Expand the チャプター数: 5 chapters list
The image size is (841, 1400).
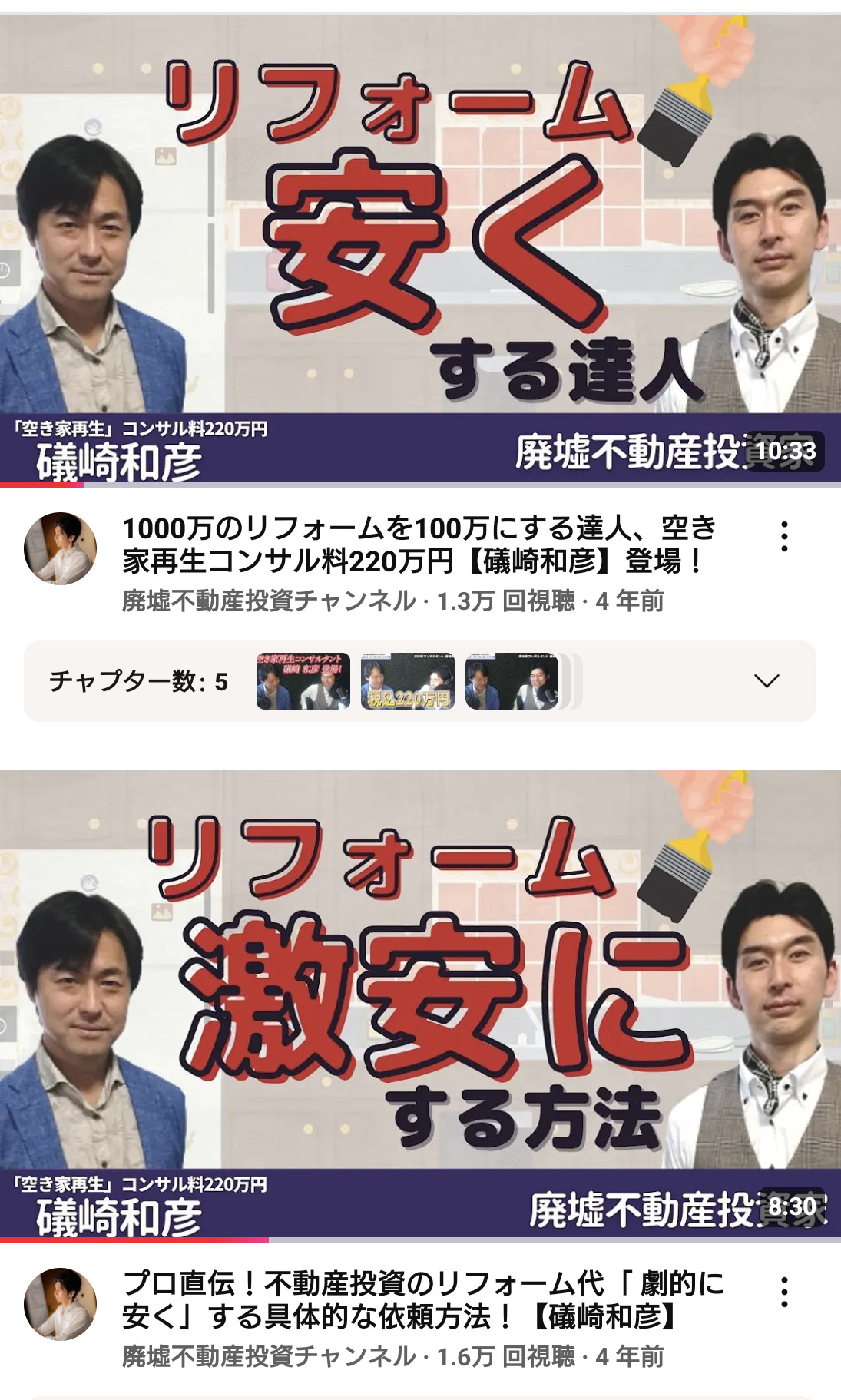click(766, 681)
